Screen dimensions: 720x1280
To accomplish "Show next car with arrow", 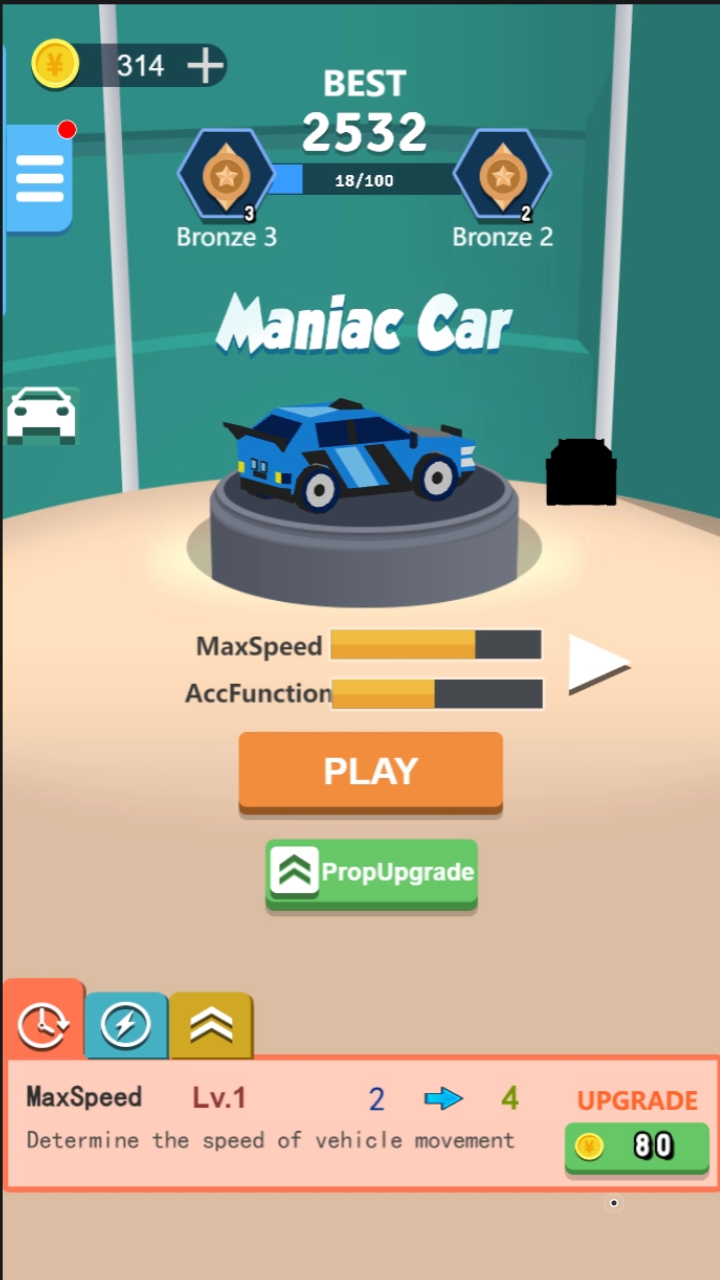I will (598, 664).
